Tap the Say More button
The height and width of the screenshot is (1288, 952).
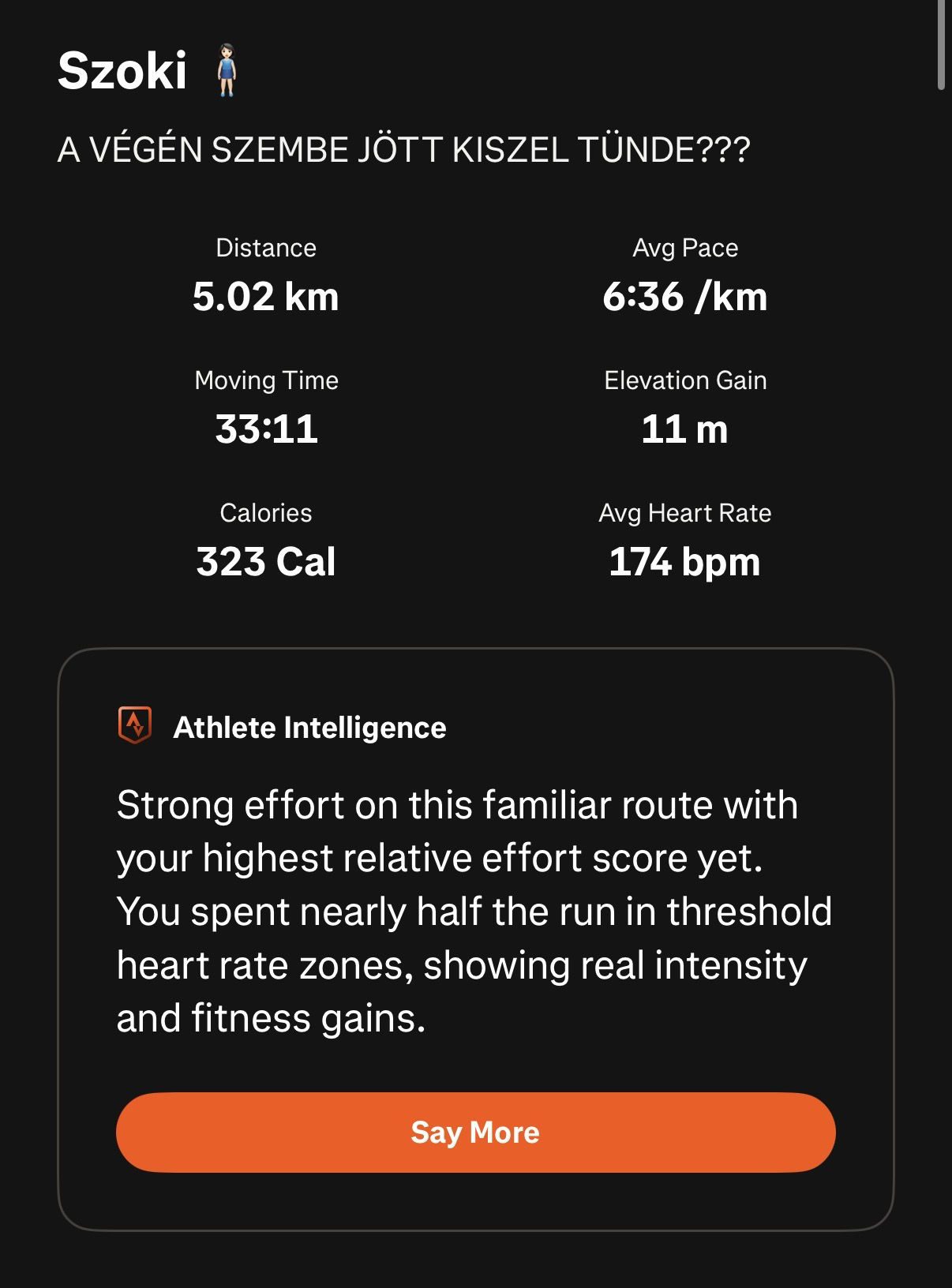[475, 1132]
